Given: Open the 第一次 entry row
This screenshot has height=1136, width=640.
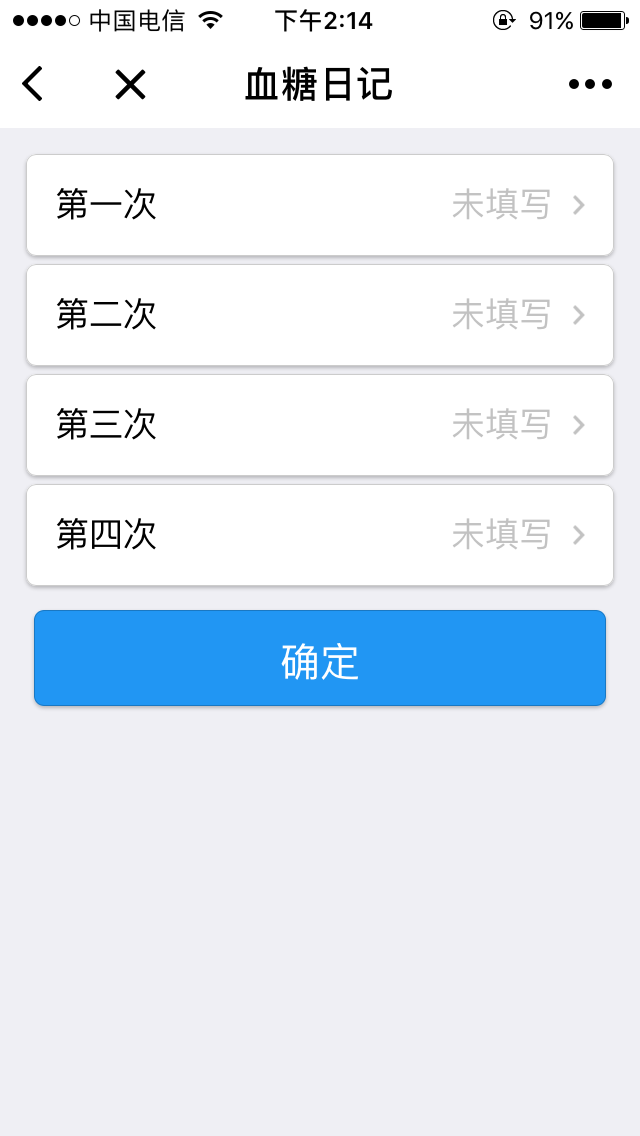Looking at the screenshot, I should 320,205.
